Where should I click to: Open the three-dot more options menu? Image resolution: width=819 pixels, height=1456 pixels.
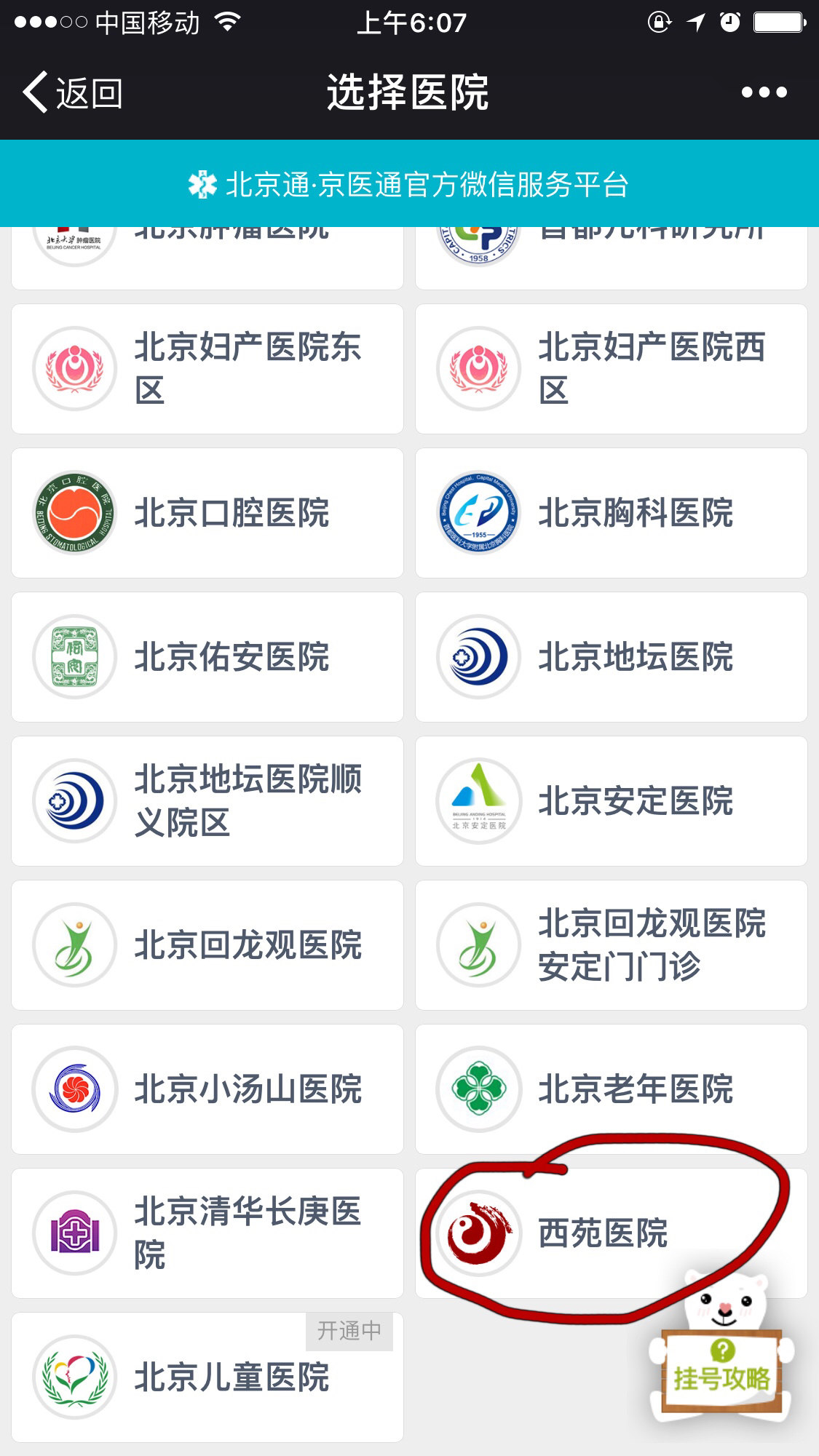click(764, 92)
